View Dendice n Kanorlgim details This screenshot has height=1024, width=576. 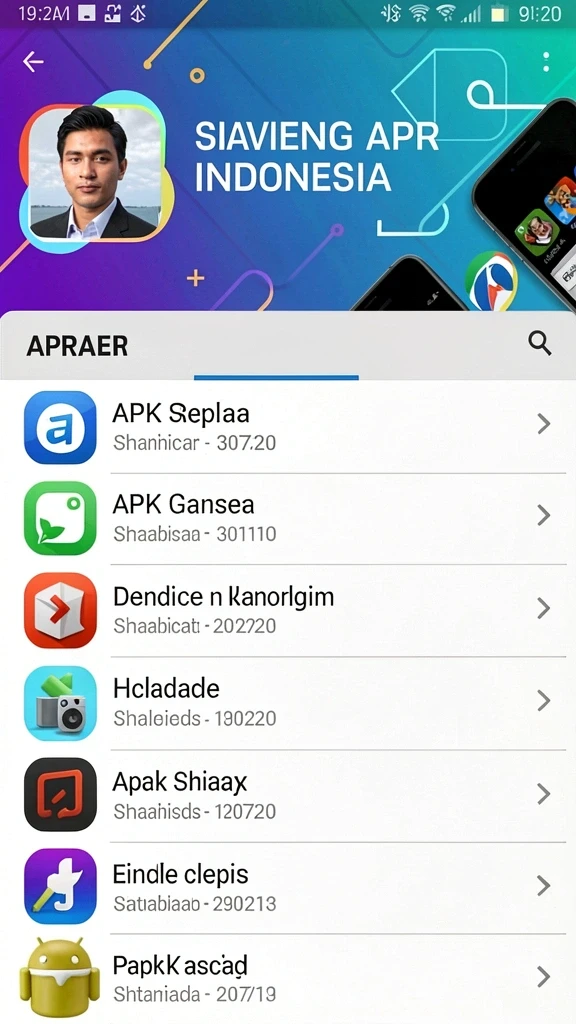[288, 611]
